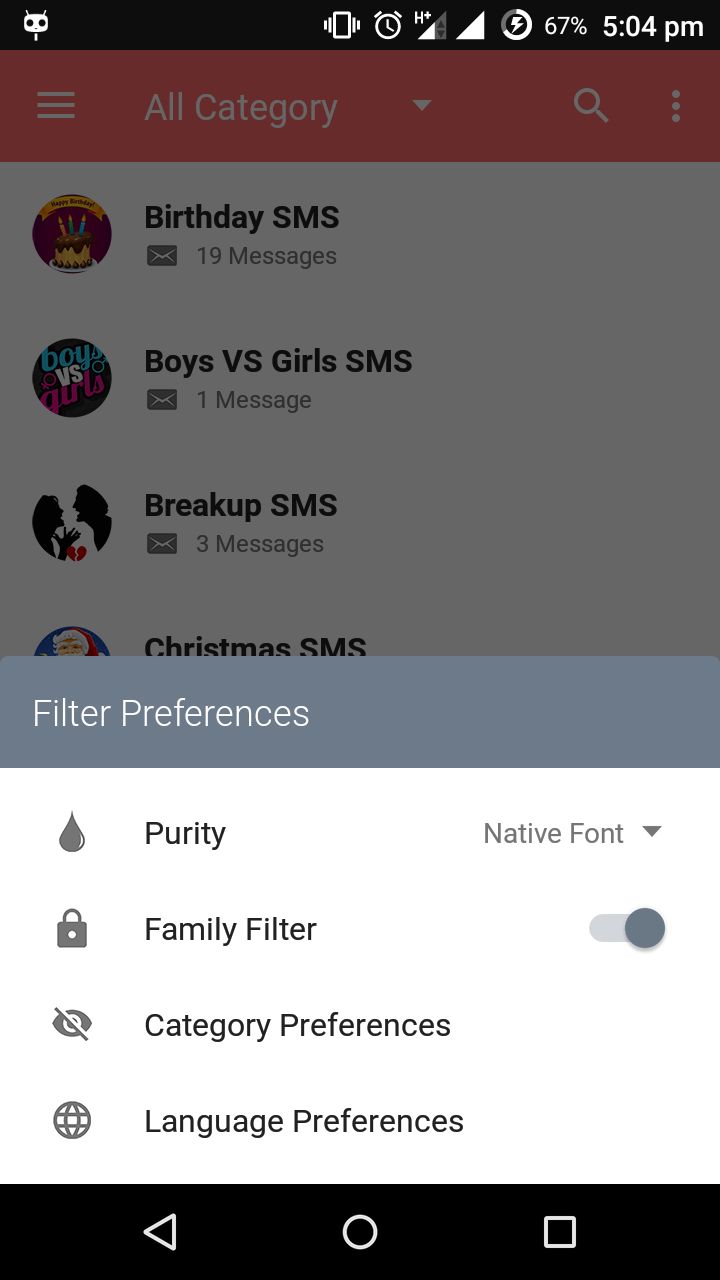Click the Christmas SMS Santa thumbnail
Viewport: 720px width, 1280px height.
[71, 640]
